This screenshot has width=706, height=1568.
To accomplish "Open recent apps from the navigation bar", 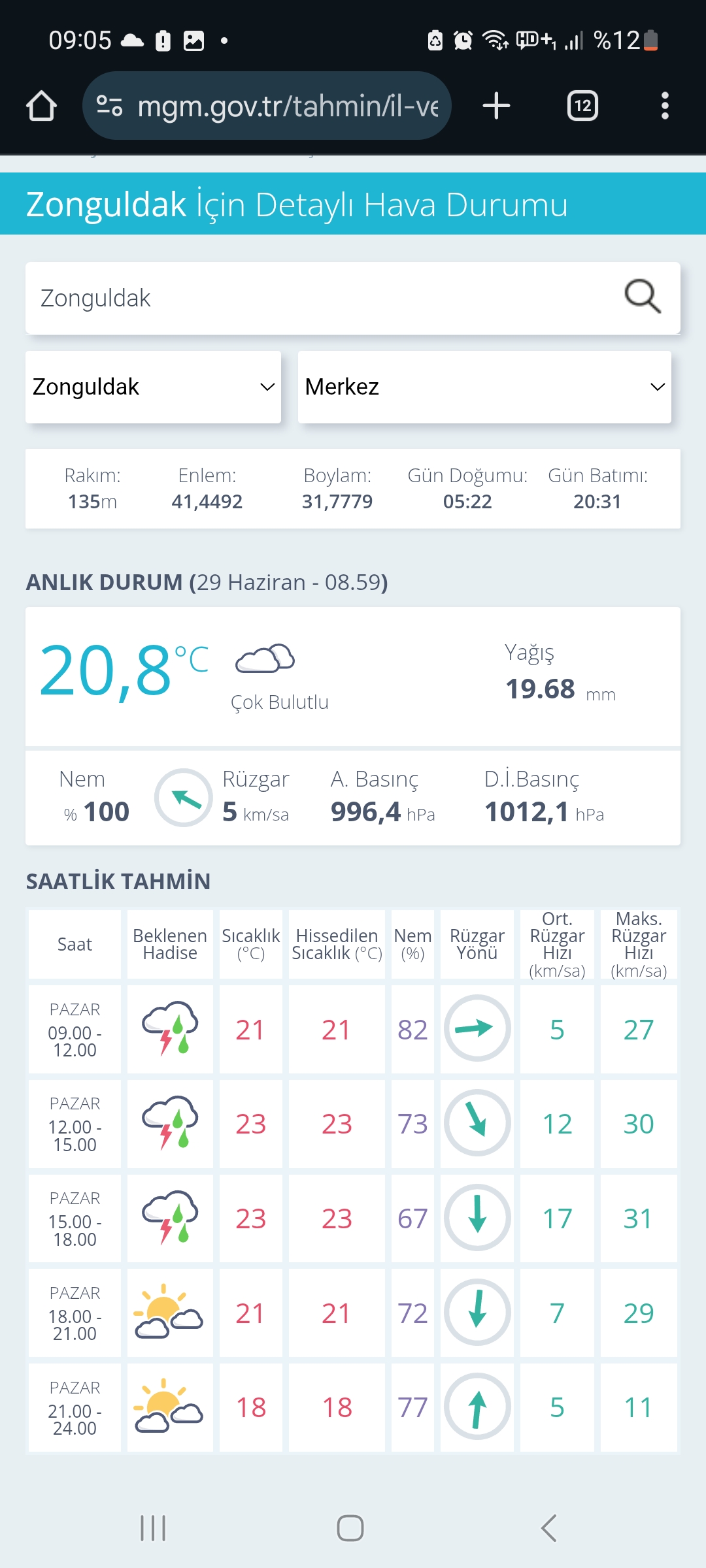I will (153, 1528).
